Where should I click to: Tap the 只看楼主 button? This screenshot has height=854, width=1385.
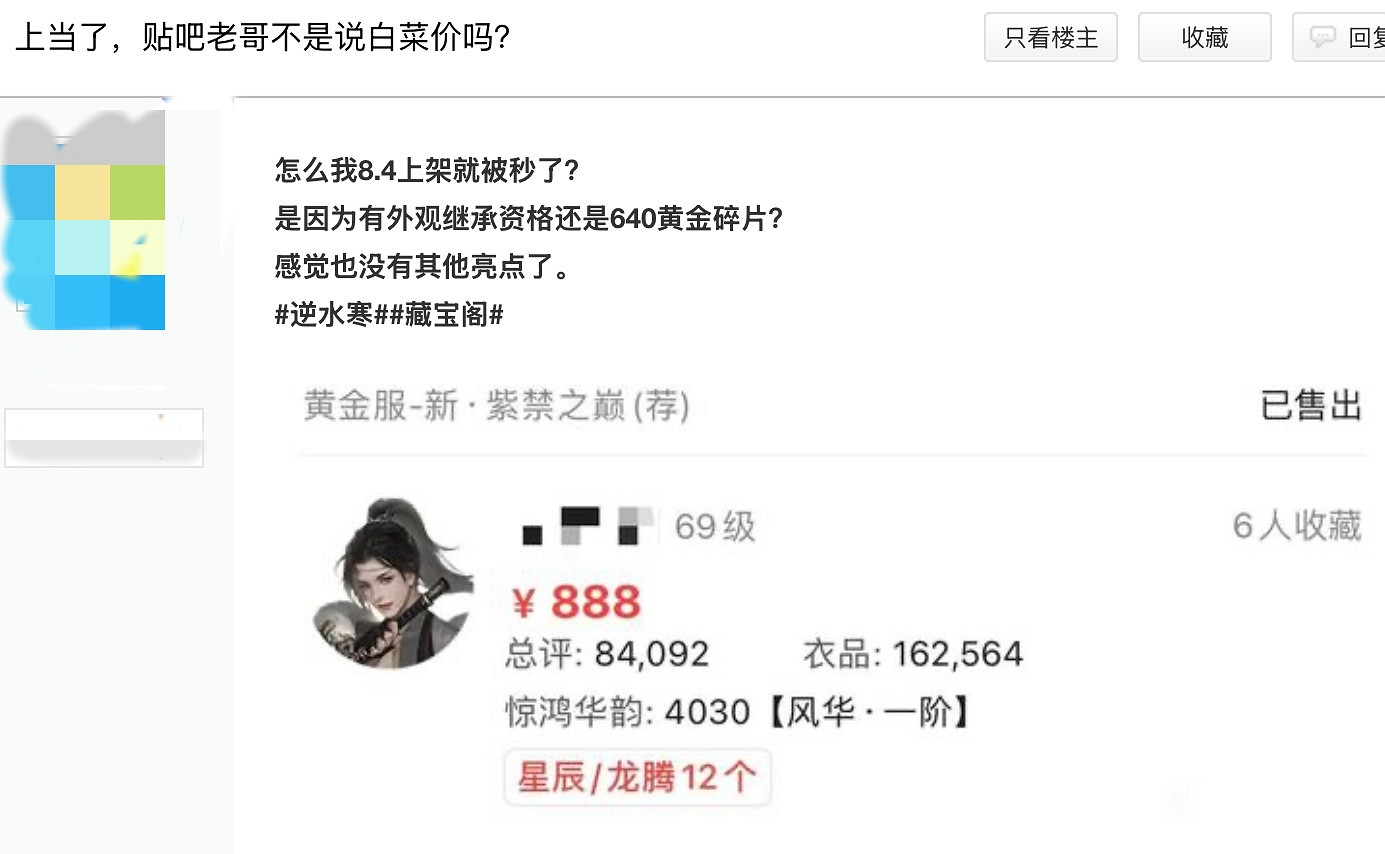1050,38
